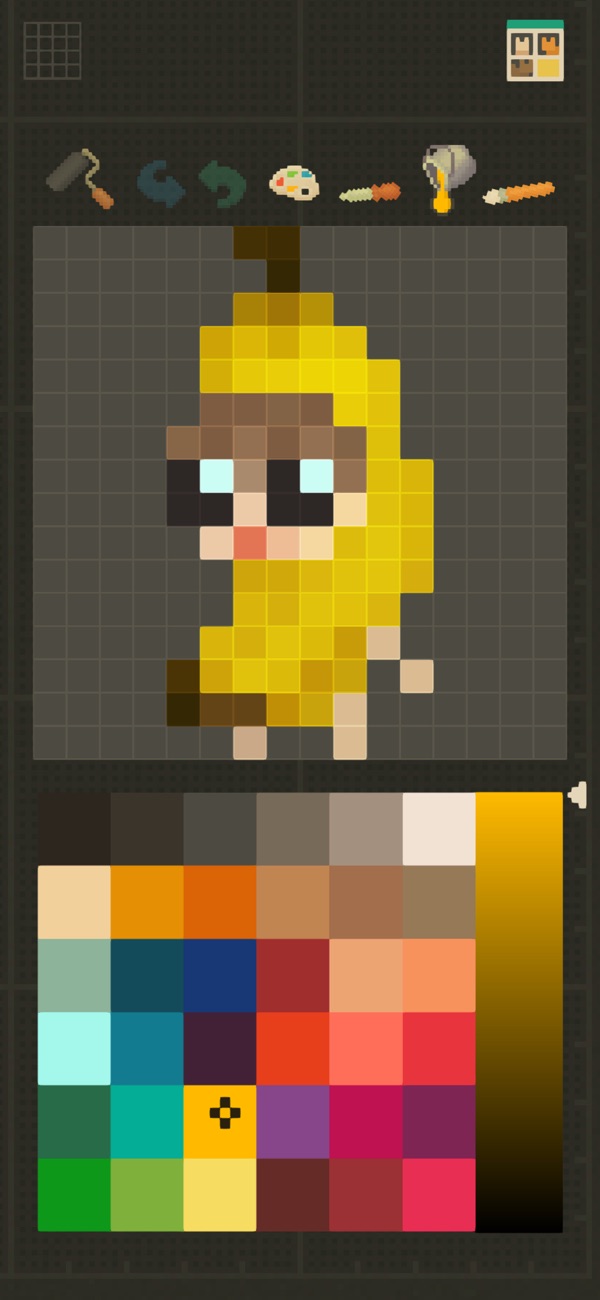
Task: Open the saved drawings gallery
Action: pos(535,51)
